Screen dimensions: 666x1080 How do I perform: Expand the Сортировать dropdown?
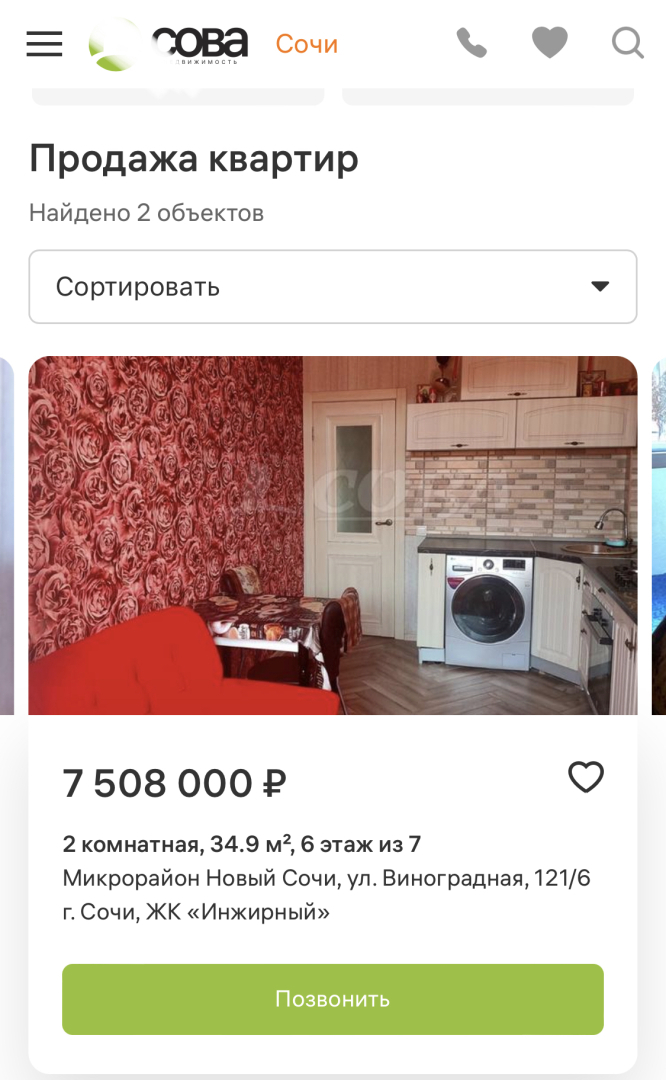(332, 287)
